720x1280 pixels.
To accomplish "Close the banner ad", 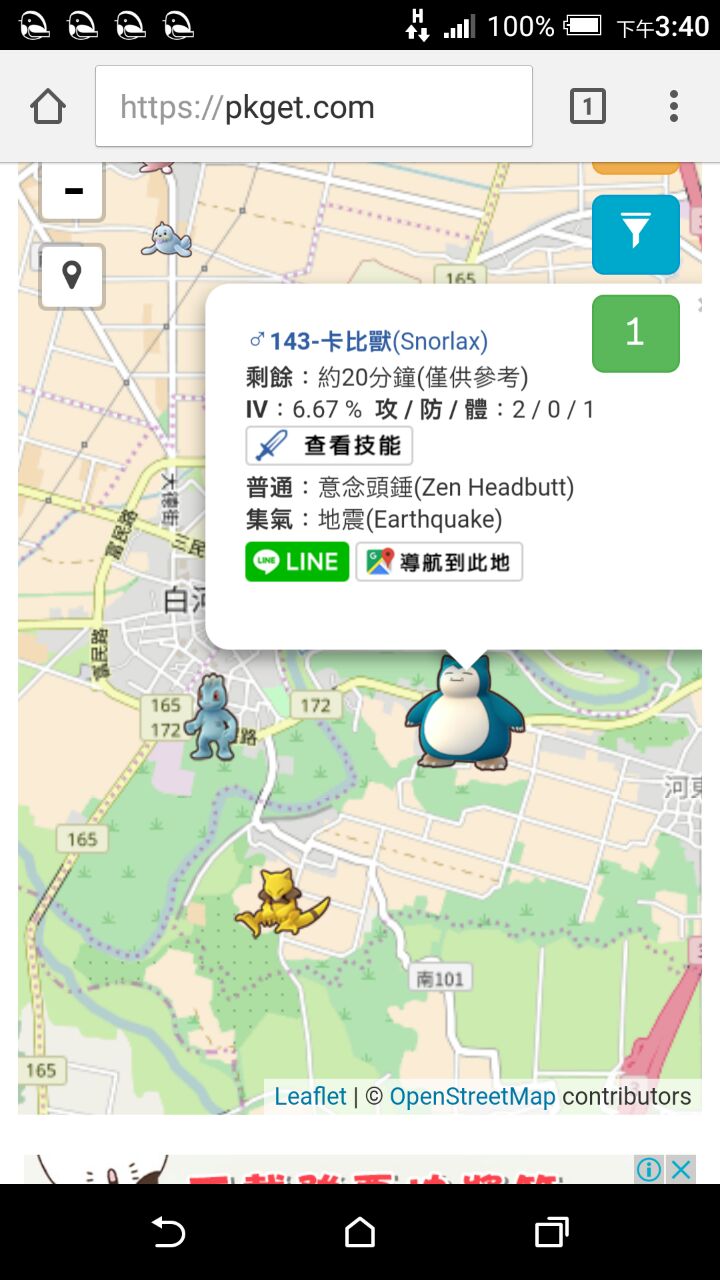I will (681, 1169).
